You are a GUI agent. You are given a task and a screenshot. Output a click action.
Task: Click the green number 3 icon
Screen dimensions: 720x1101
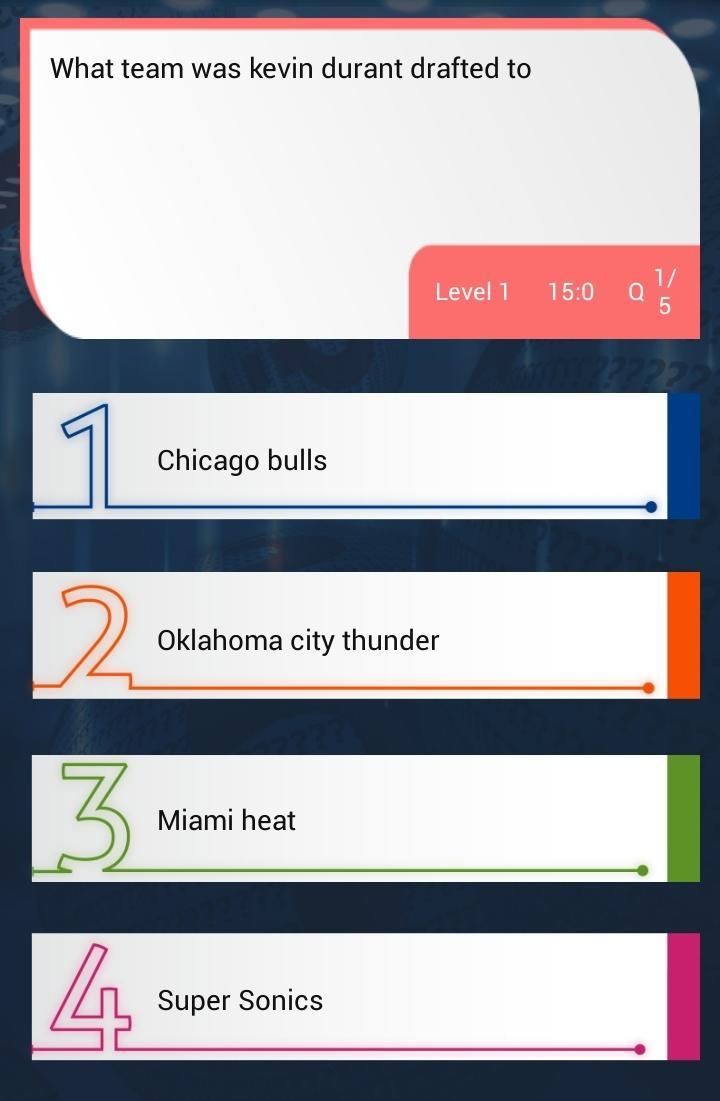[x=92, y=815]
